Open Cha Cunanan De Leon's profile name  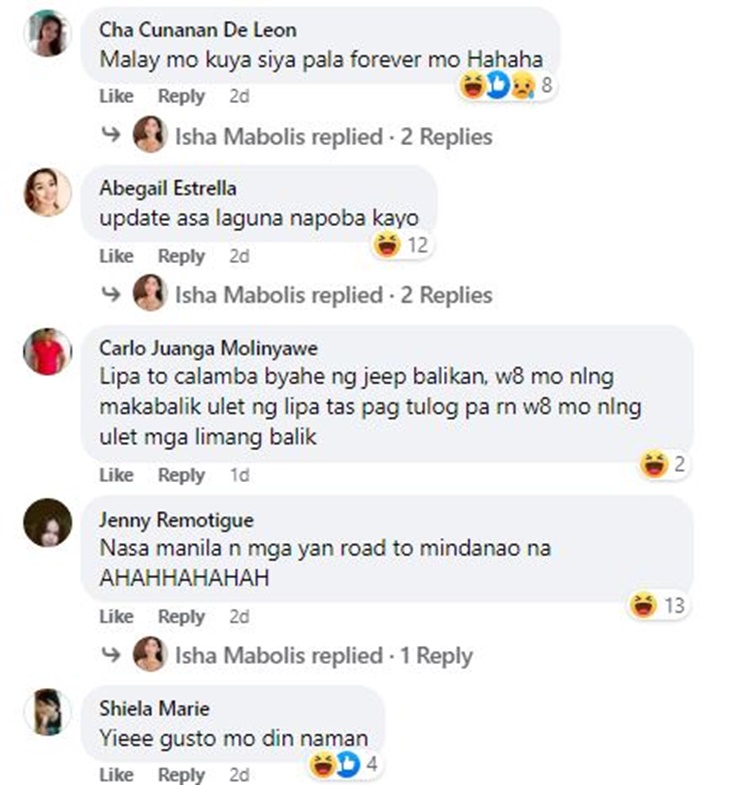197,29
